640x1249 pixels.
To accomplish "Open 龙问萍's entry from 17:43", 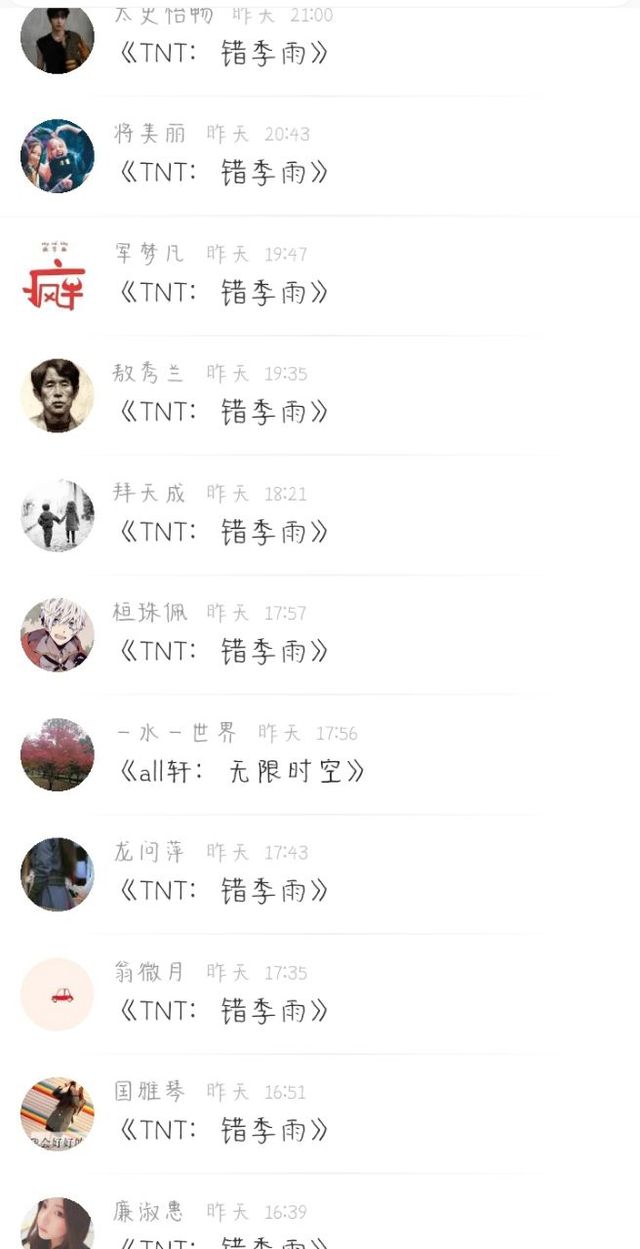I will coord(320,875).
